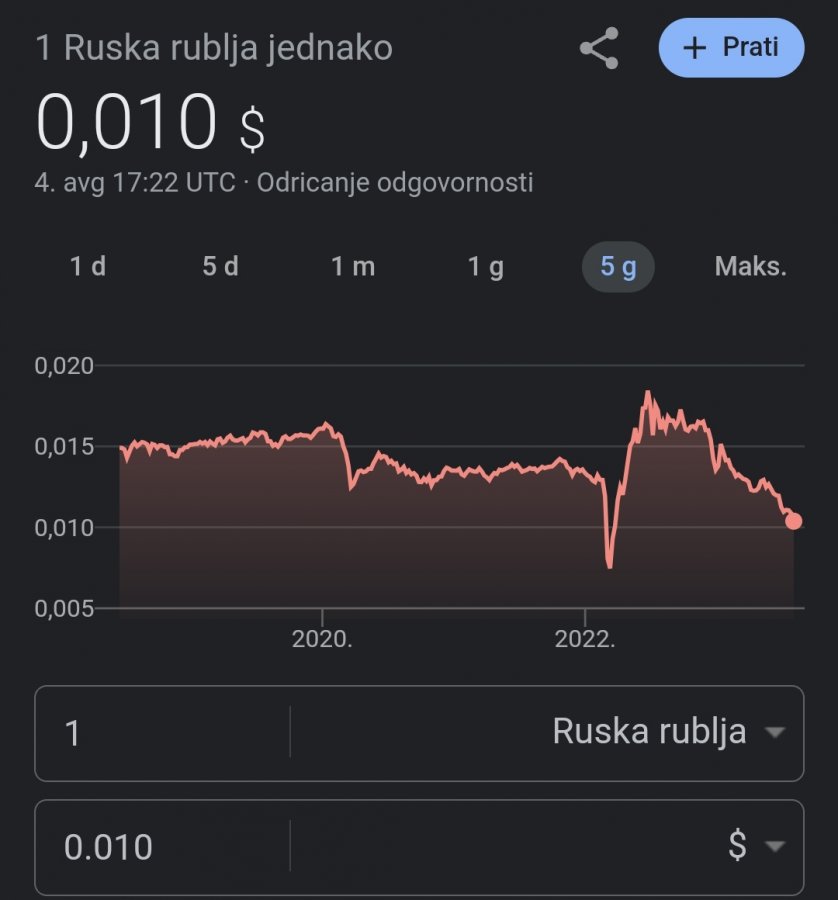Switch to the Maks. range

click(751, 267)
